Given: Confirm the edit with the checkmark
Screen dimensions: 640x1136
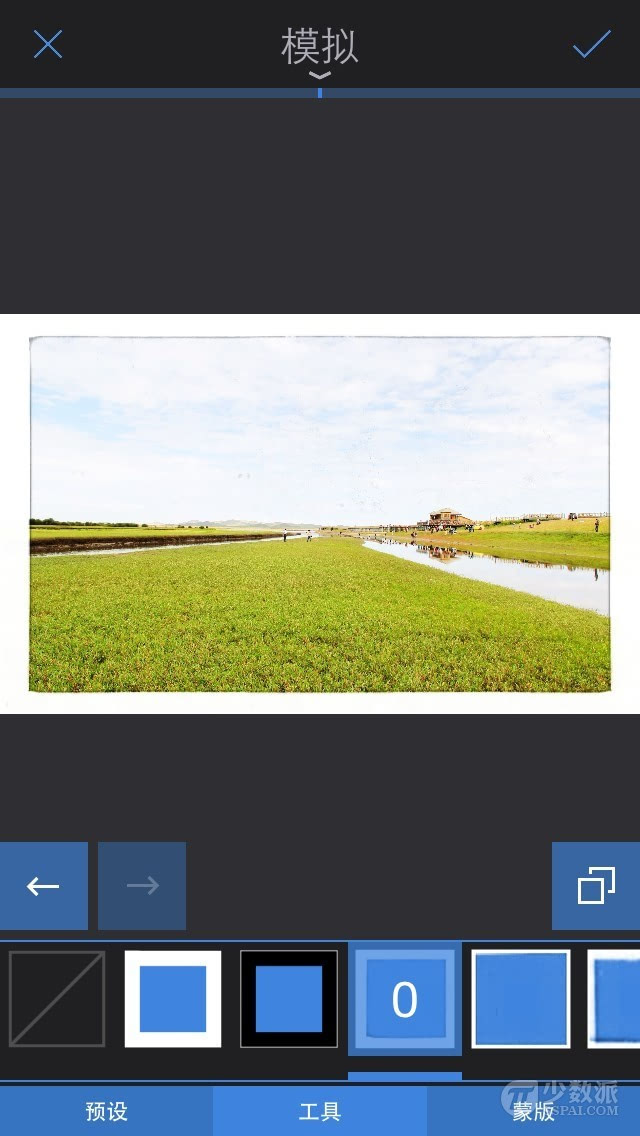Looking at the screenshot, I should pos(592,44).
